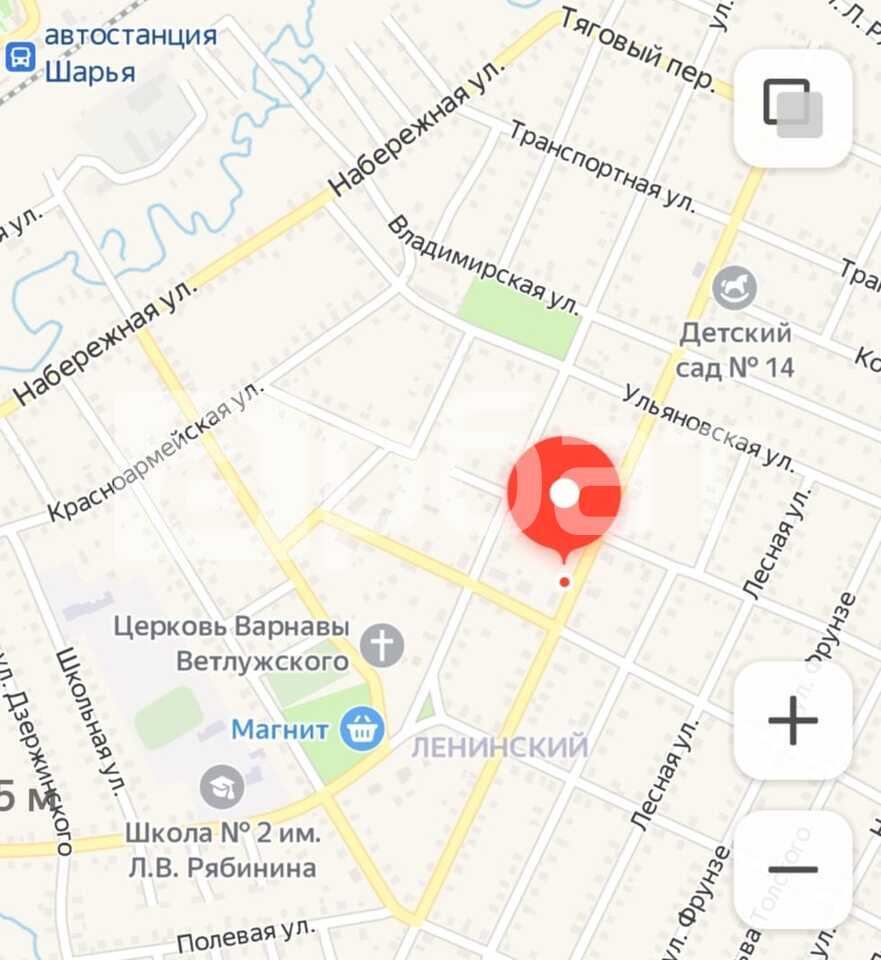Open the автостанция Шарья bus marker
The width and height of the screenshot is (881, 960).
pos(20,54)
